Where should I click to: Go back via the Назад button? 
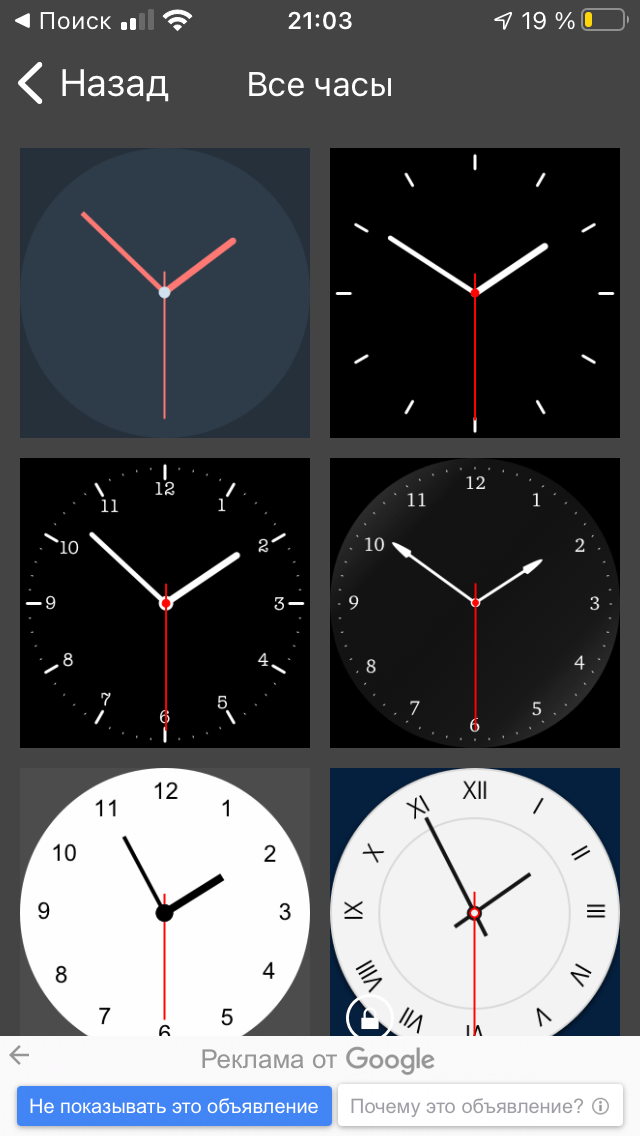click(93, 84)
